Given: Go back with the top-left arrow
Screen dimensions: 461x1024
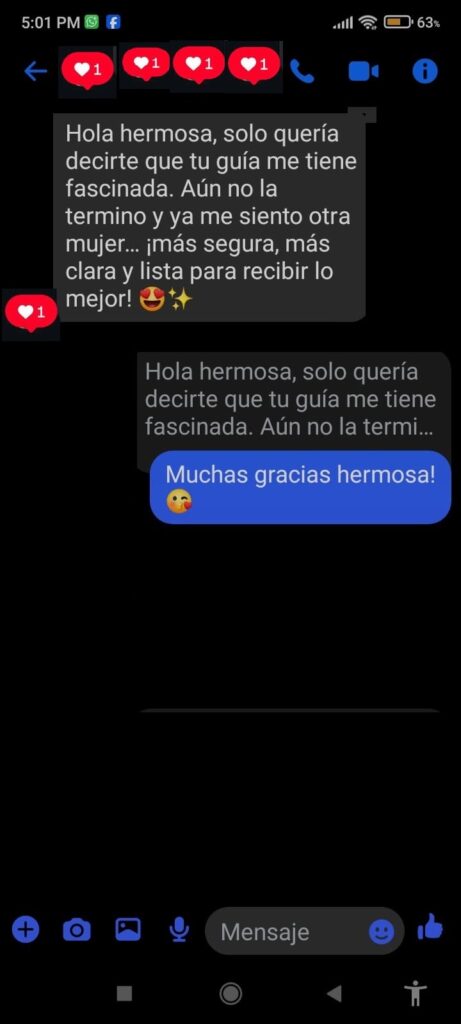Looking at the screenshot, I should coord(35,71).
